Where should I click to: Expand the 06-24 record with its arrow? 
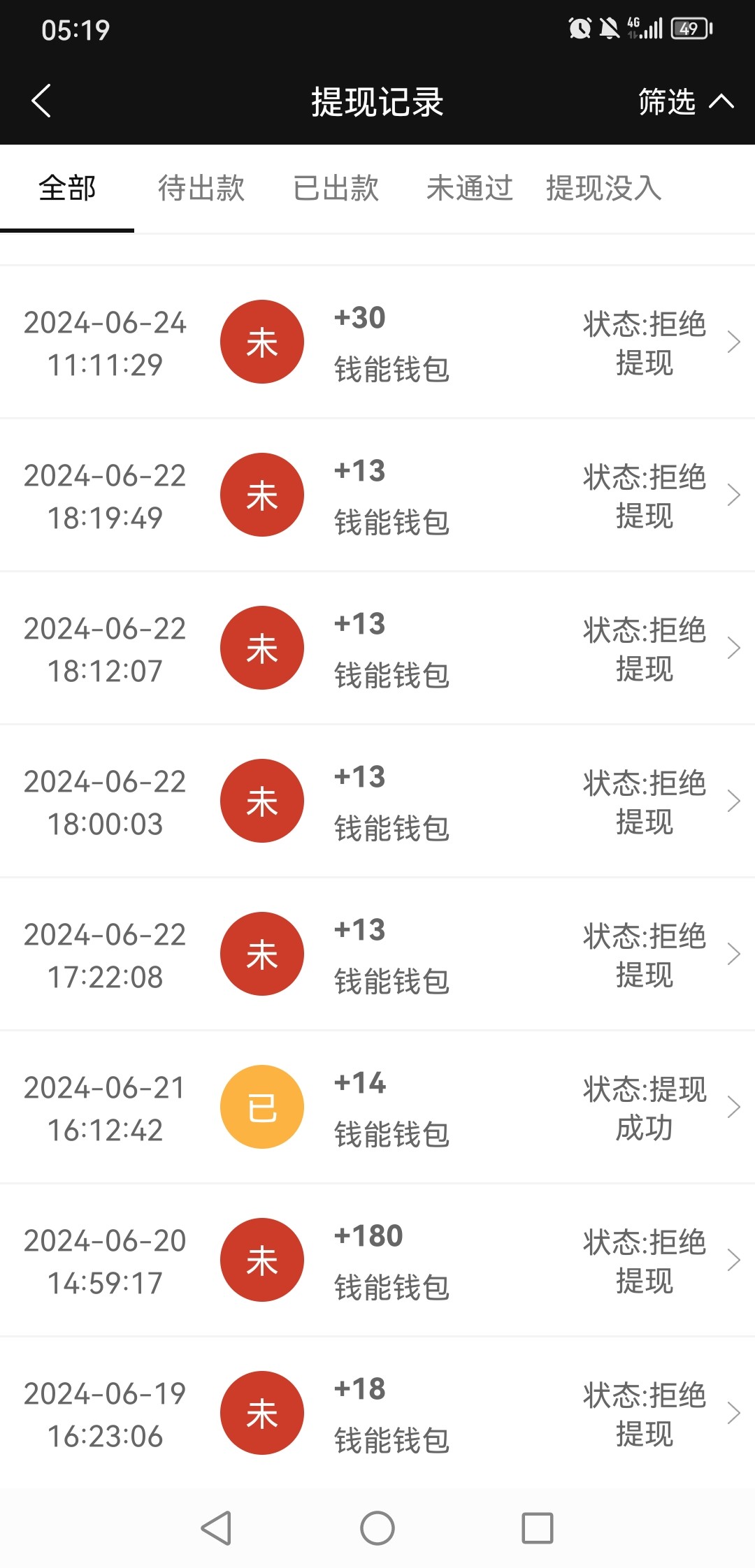[x=735, y=342]
